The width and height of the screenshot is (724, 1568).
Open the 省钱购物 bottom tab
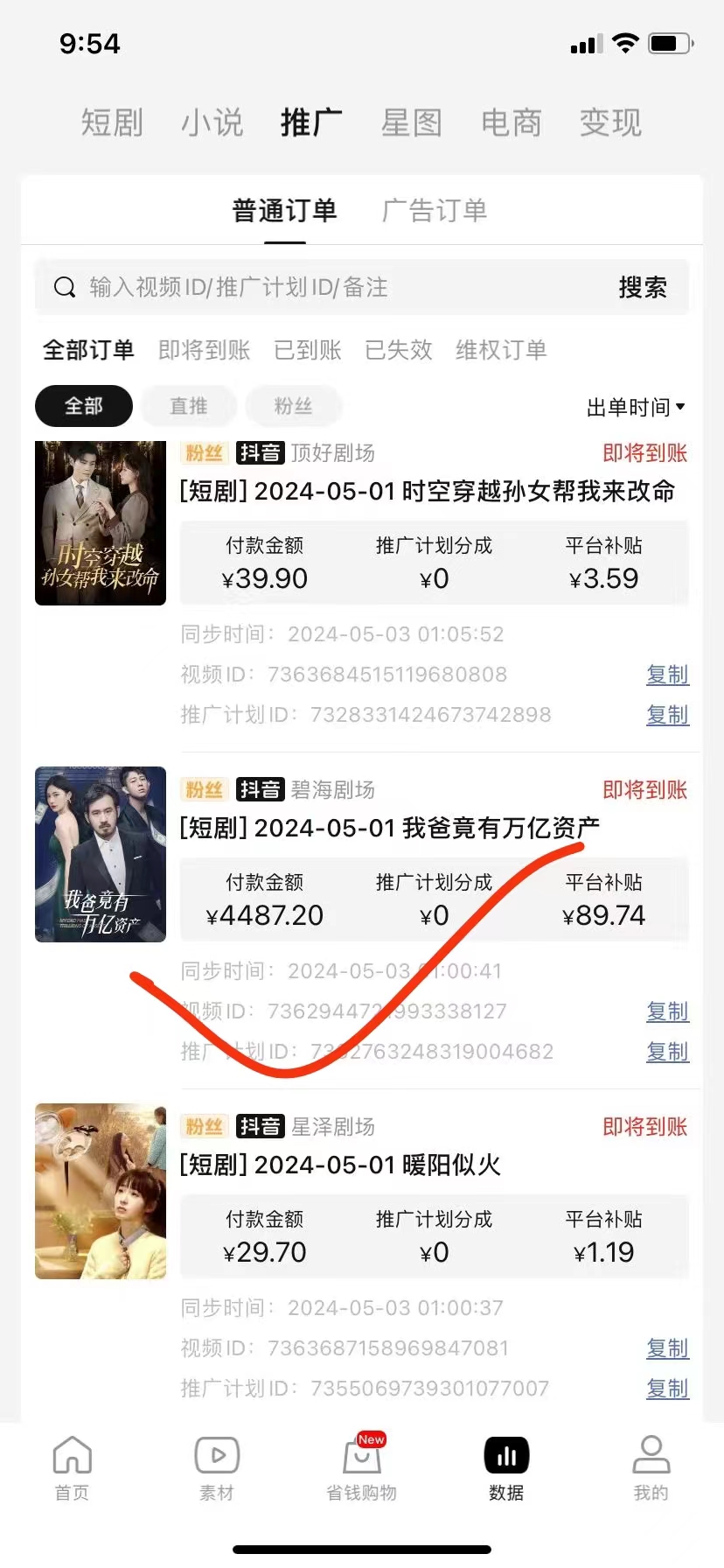pos(361,1469)
